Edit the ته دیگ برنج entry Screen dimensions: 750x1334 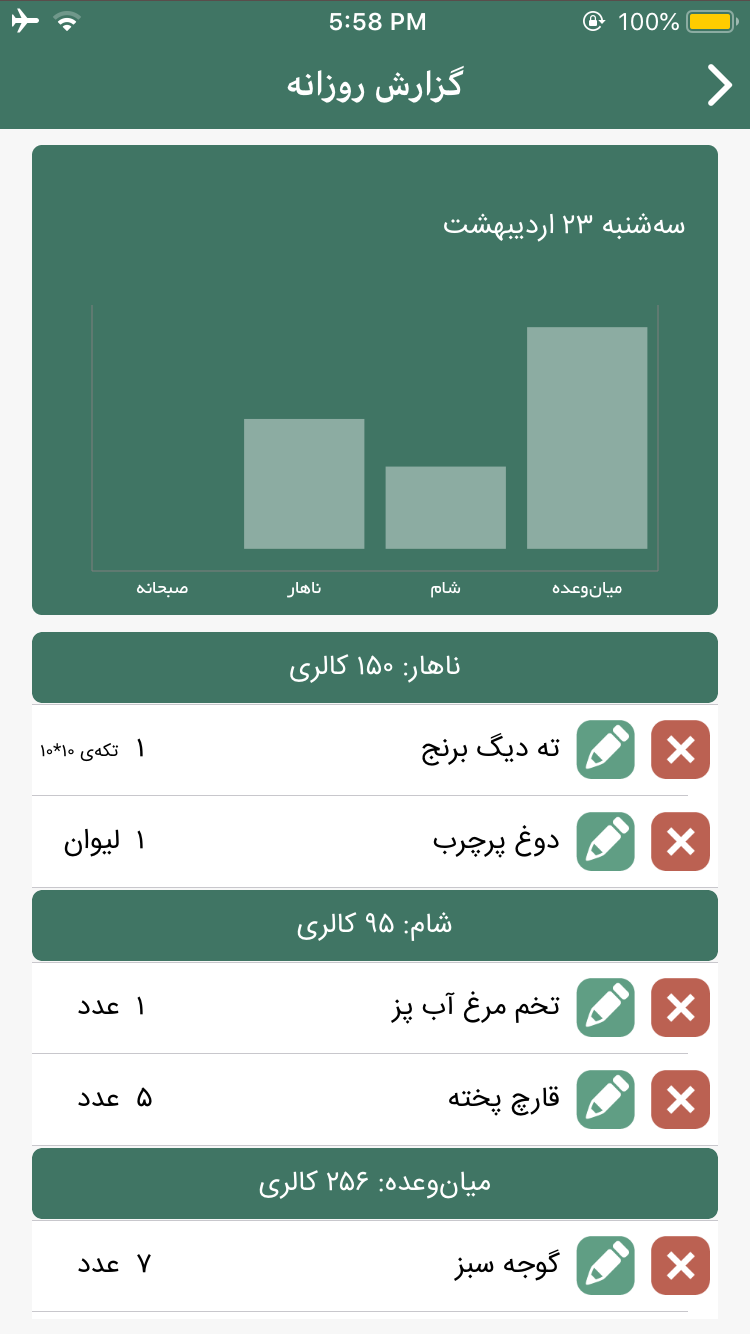click(606, 749)
